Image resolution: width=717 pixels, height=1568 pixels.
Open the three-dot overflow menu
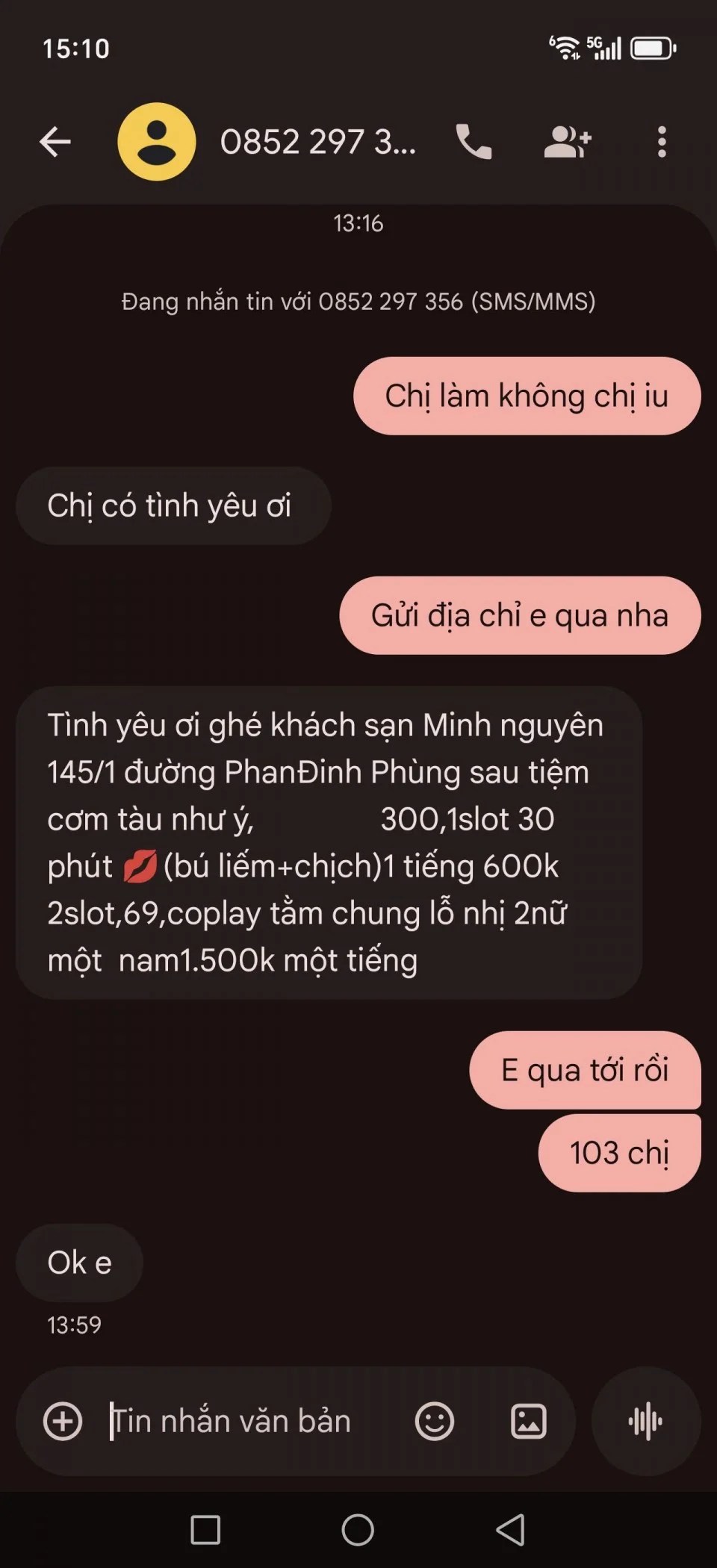[661, 142]
